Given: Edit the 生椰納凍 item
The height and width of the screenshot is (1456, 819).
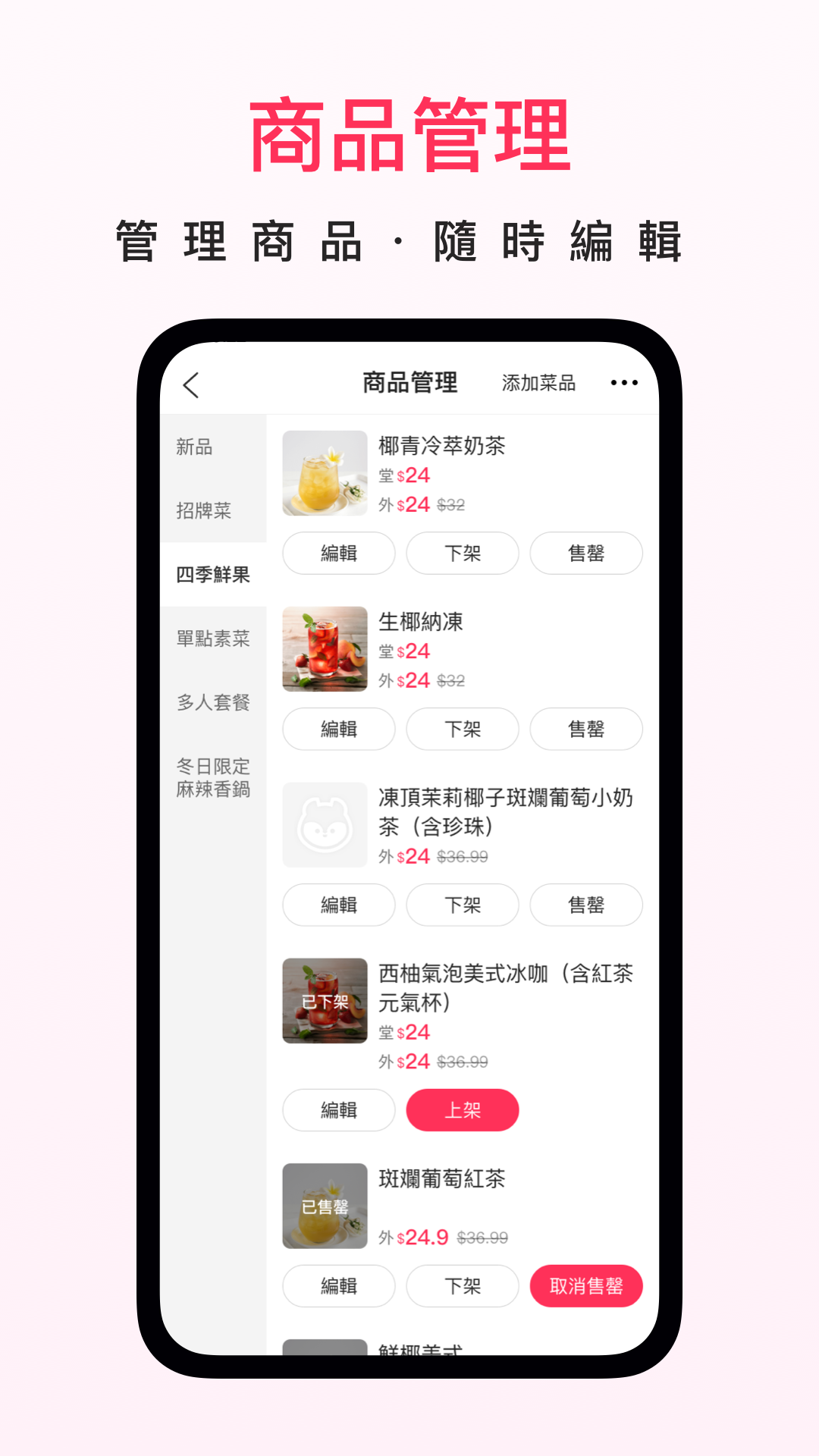Looking at the screenshot, I should tap(338, 729).
